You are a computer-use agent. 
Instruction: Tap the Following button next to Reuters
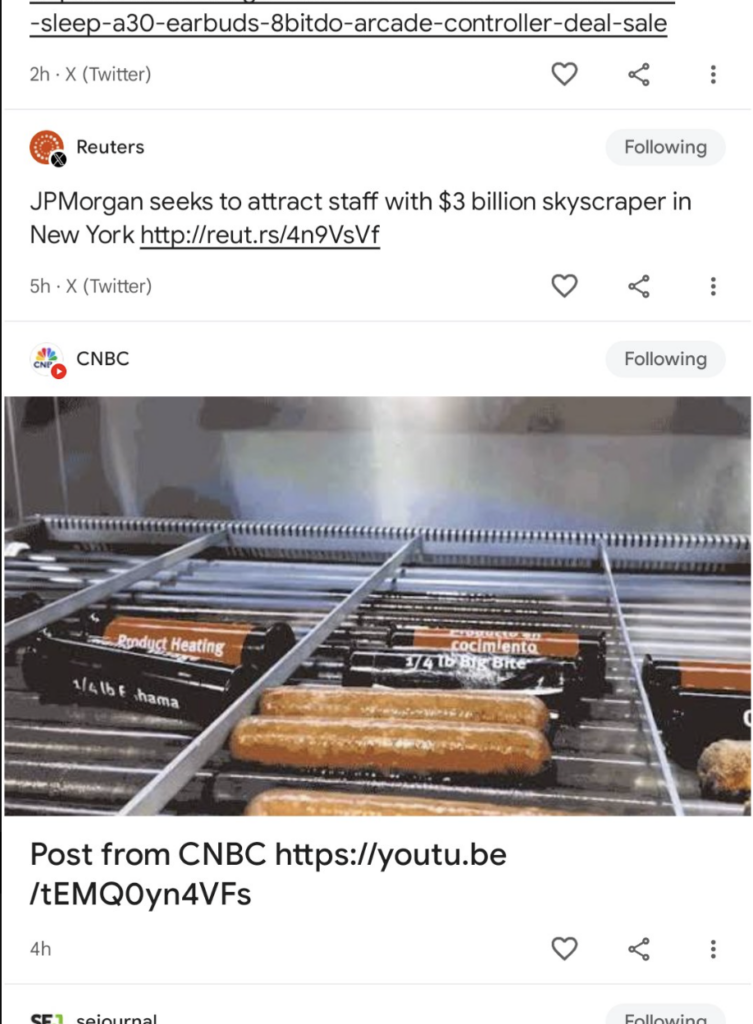click(x=665, y=147)
